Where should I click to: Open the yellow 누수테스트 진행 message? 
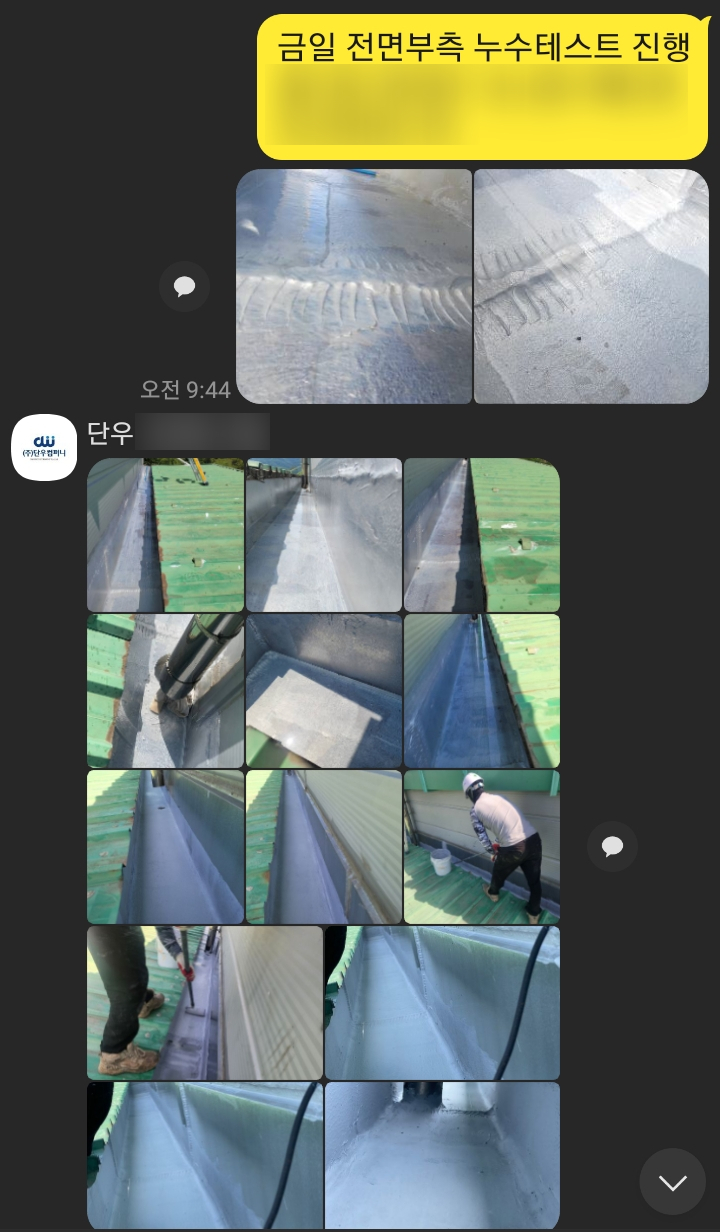[482, 87]
